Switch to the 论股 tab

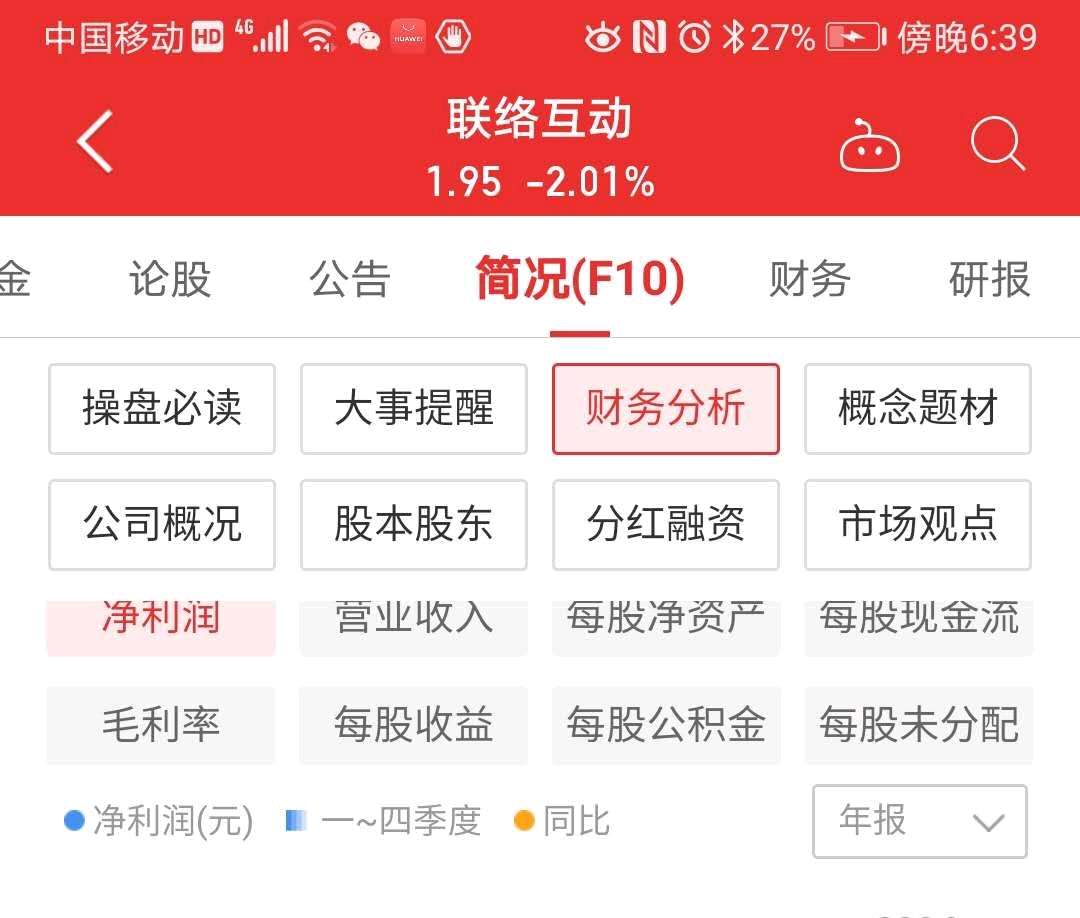click(170, 280)
